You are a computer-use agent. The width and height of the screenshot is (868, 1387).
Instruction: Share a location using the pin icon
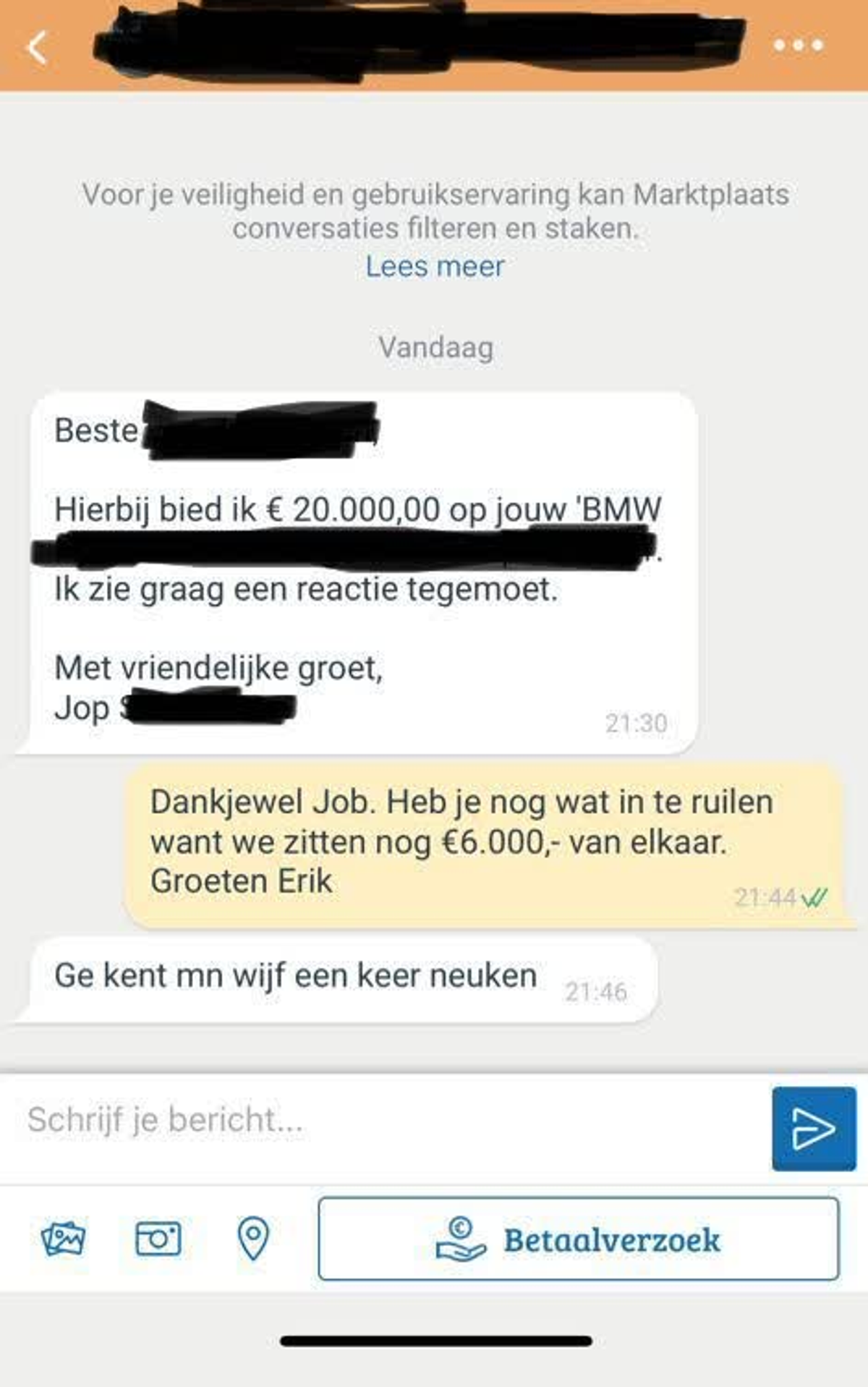pyautogui.click(x=253, y=1239)
